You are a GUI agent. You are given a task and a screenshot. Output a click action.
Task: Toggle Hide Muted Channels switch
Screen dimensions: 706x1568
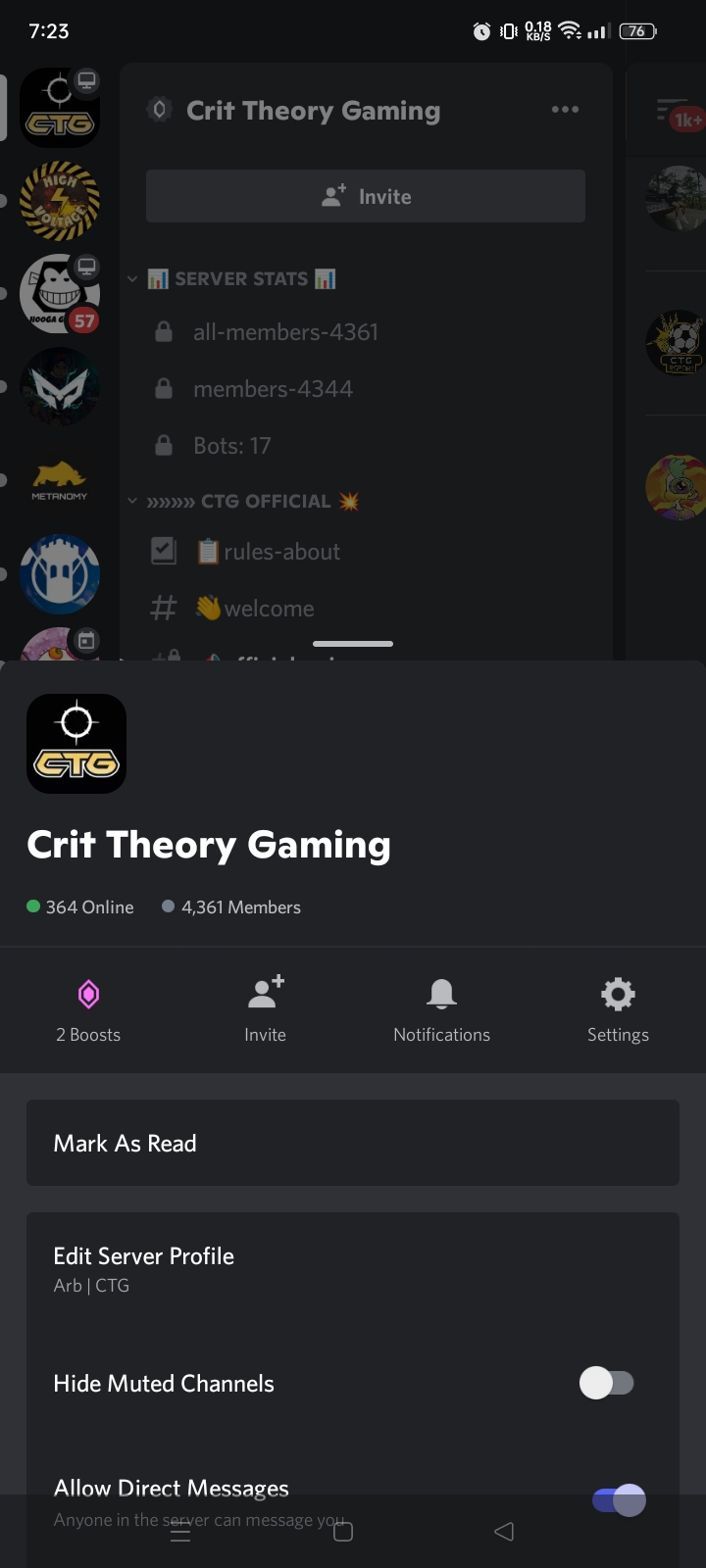tap(607, 1383)
